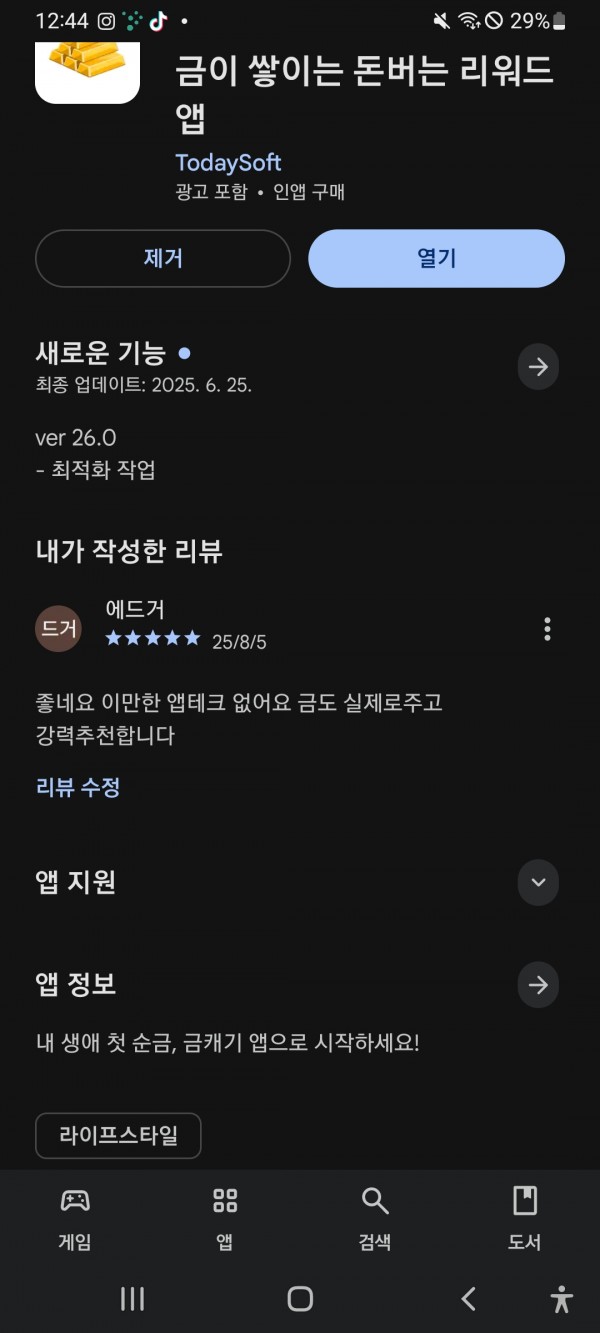
Task: Open recent apps from navigation bar
Action: pos(132,1298)
